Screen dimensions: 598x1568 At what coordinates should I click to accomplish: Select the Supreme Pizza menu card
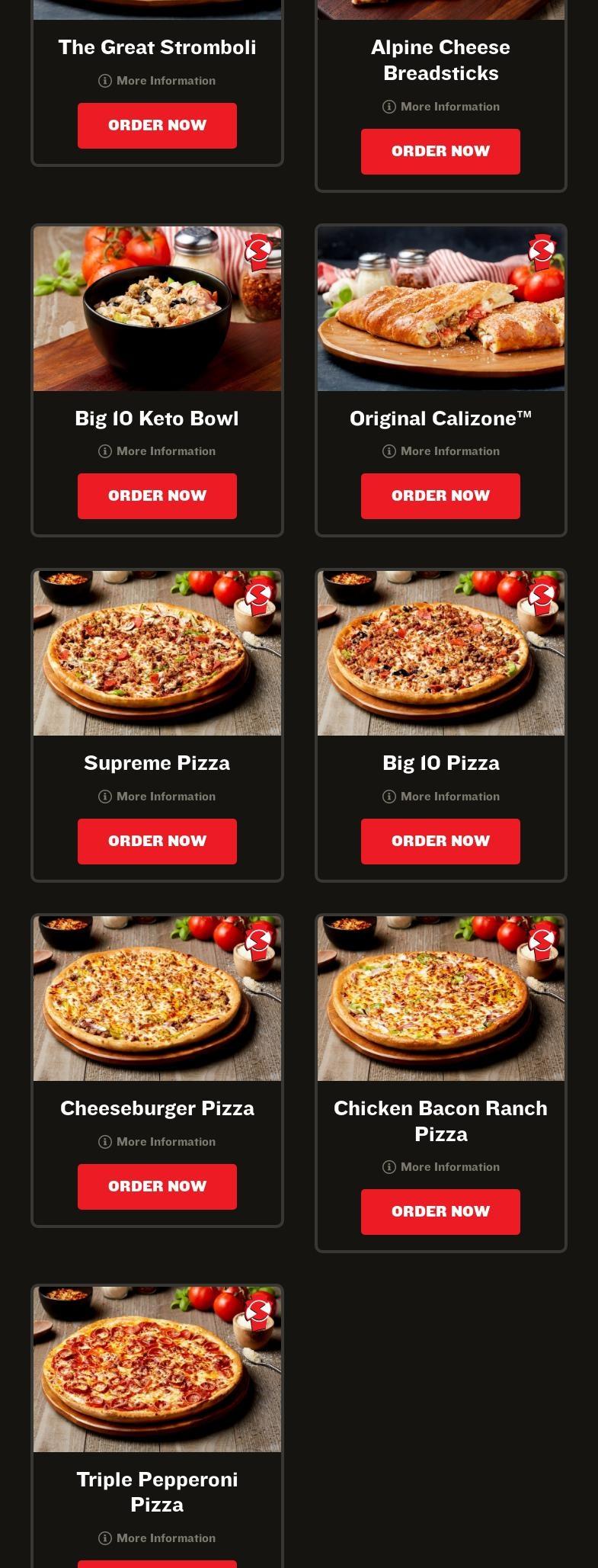click(157, 723)
